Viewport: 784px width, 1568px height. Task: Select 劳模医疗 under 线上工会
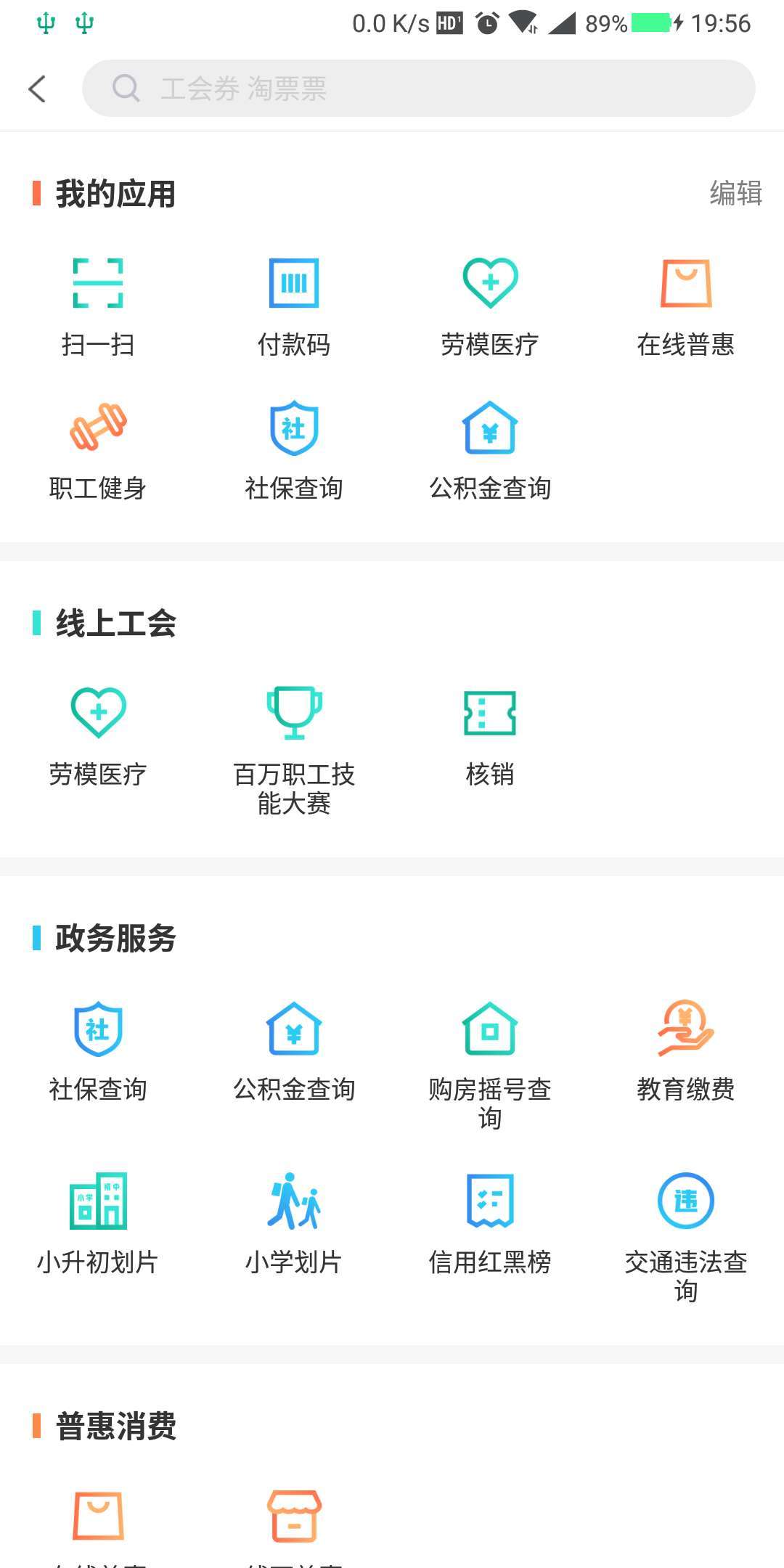[x=98, y=733]
